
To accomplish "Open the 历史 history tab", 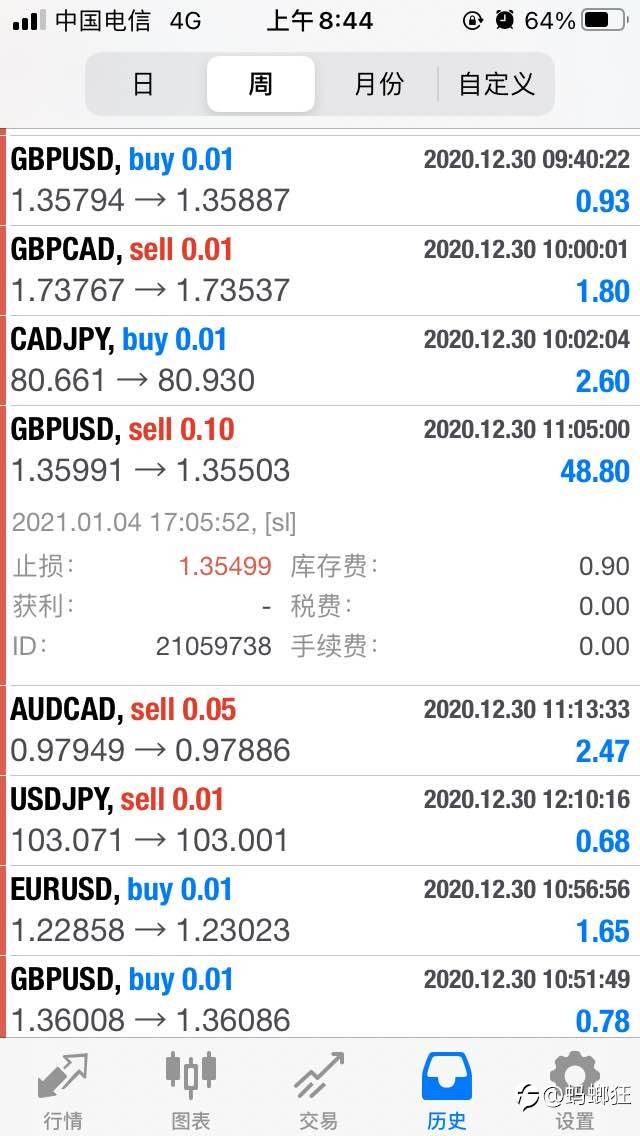I will [x=446, y=1089].
